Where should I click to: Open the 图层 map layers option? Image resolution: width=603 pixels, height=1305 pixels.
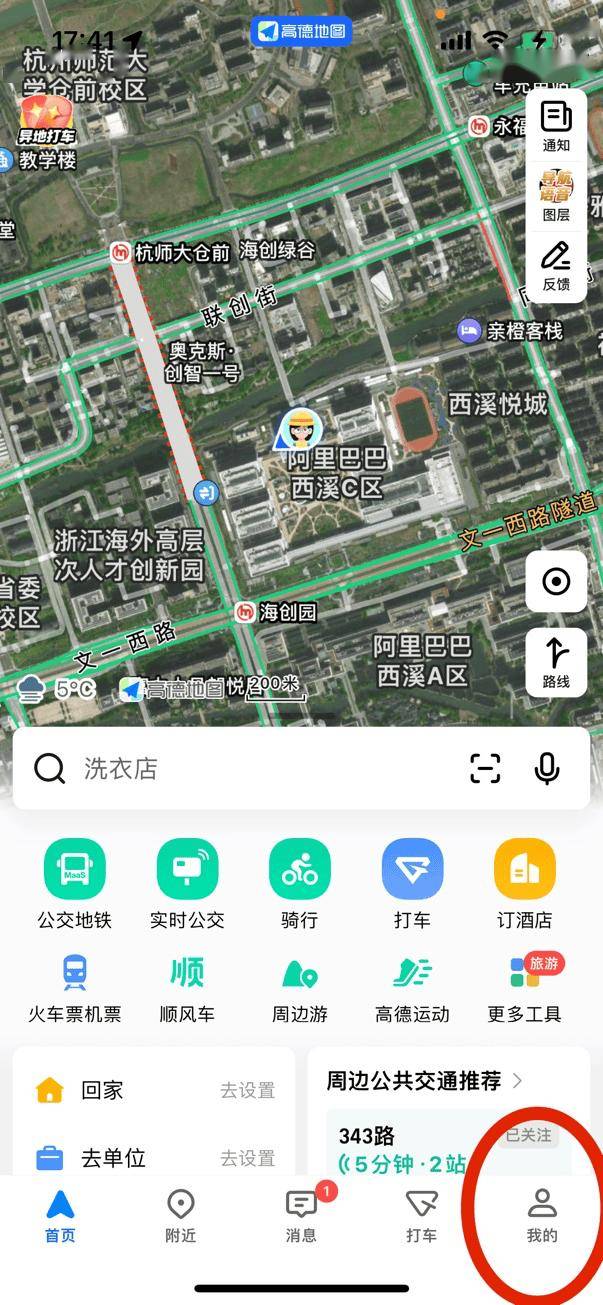556,195
